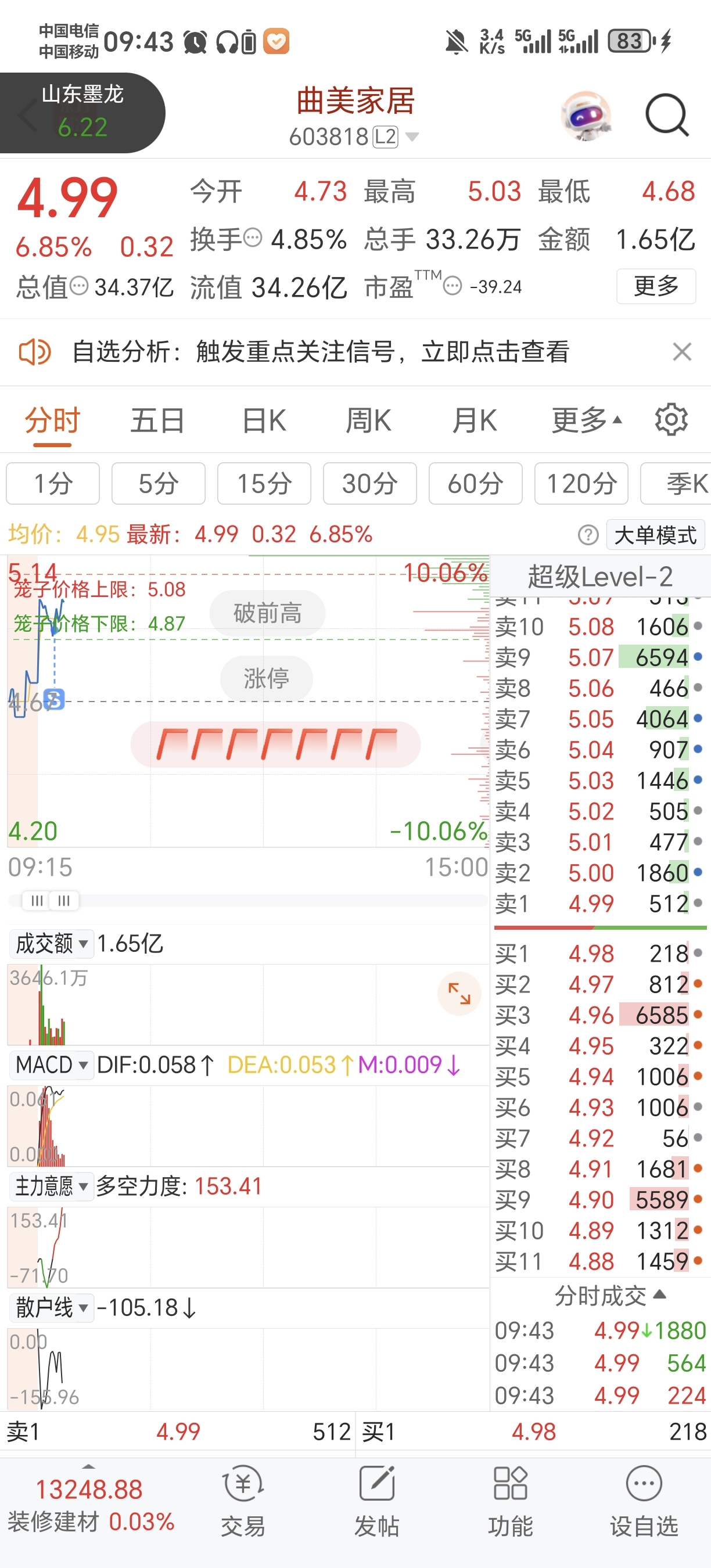Write a post via 发帖
The height and width of the screenshot is (1568, 711).
click(377, 1501)
